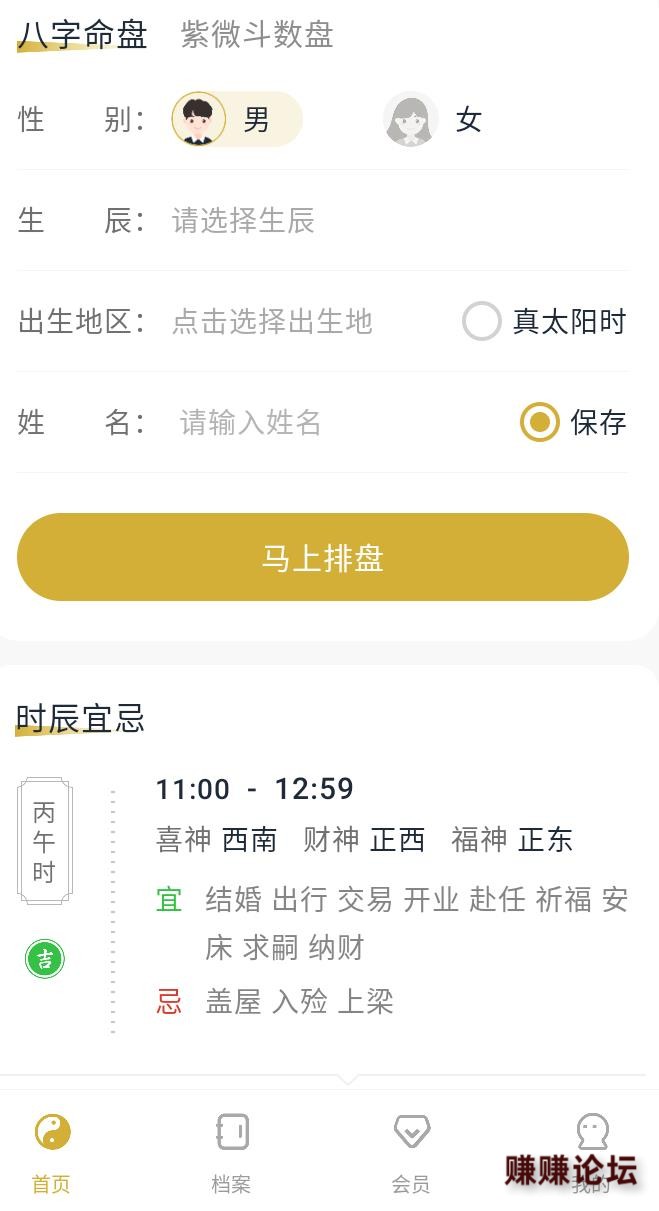Switch to the 紫微斗数盘 tab
Screen dimensions: 659x1211
point(257,35)
